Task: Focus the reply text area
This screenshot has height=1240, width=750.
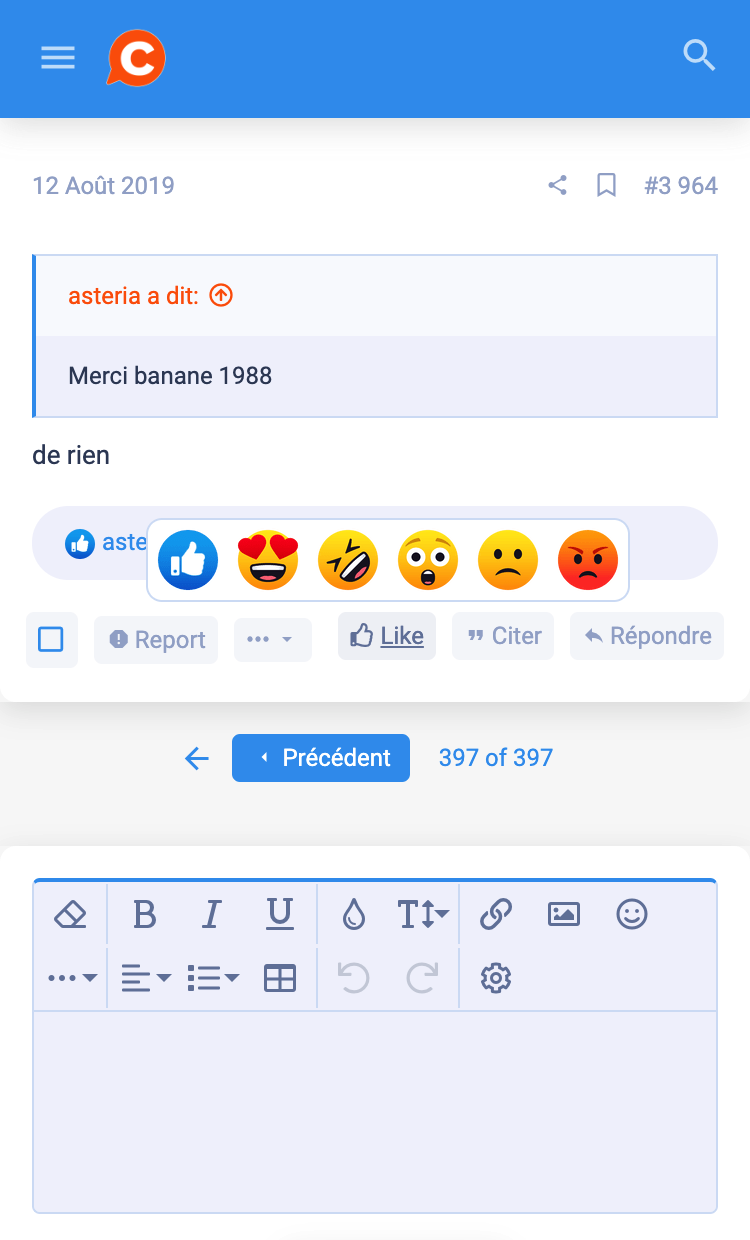Action: coord(375,1110)
